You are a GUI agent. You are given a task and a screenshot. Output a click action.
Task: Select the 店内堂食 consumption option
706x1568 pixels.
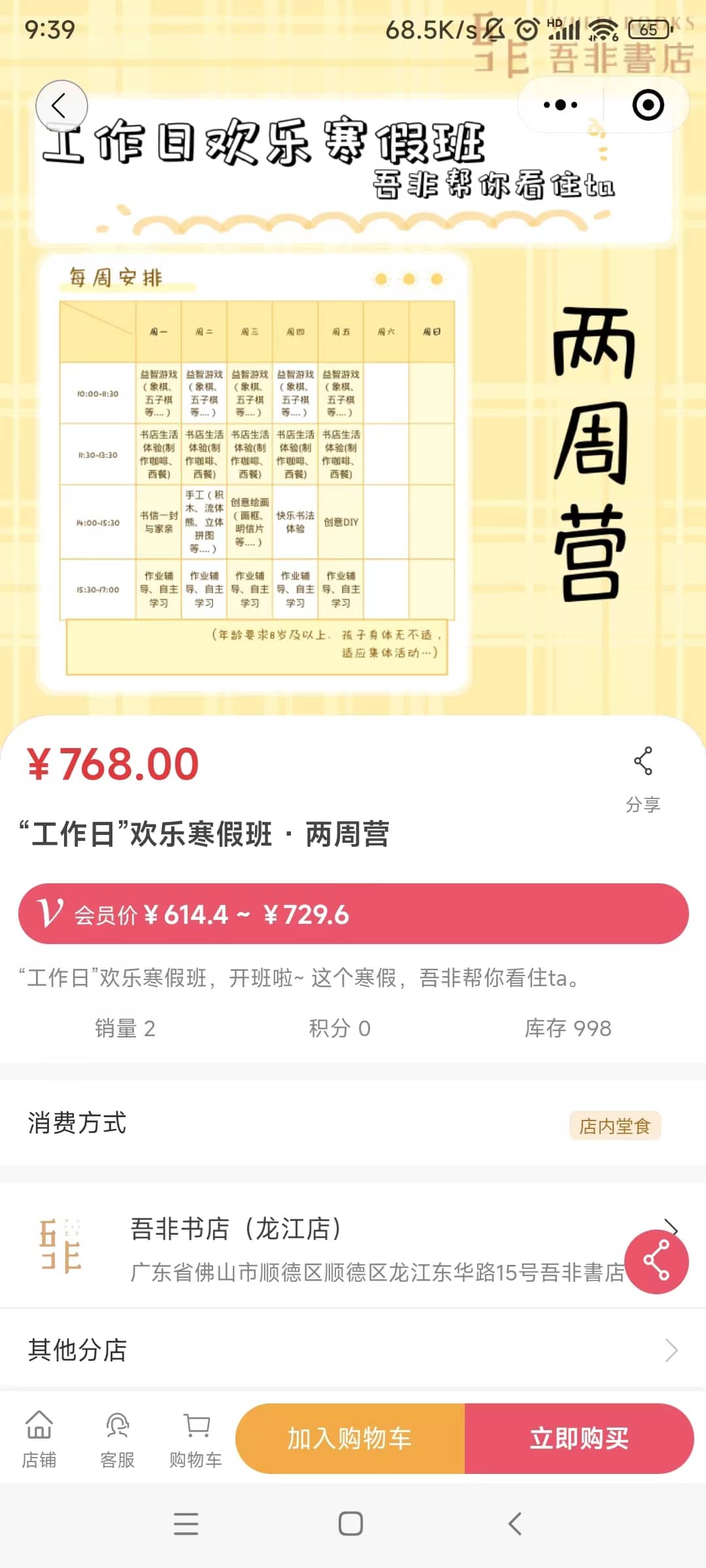(x=614, y=1126)
